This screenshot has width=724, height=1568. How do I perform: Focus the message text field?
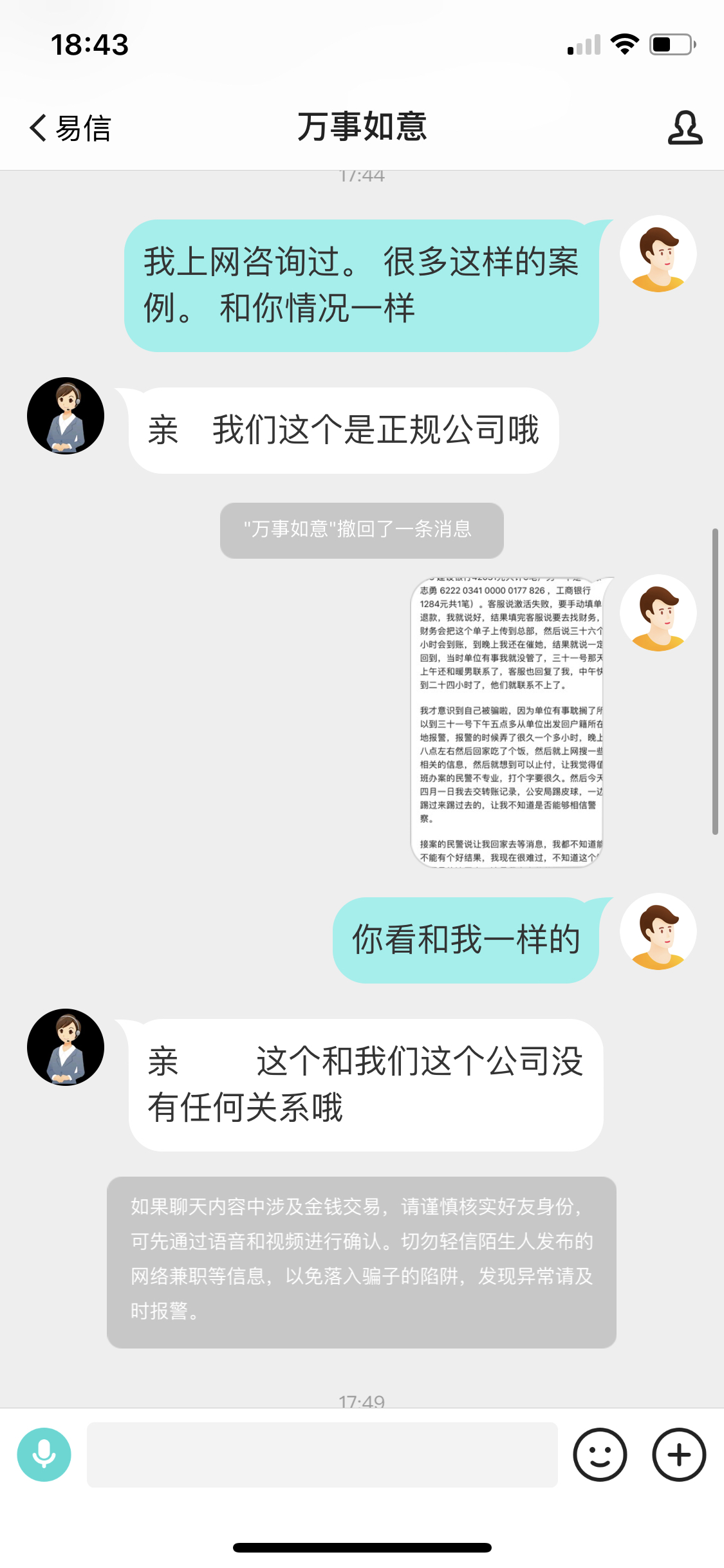(322, 1455)
